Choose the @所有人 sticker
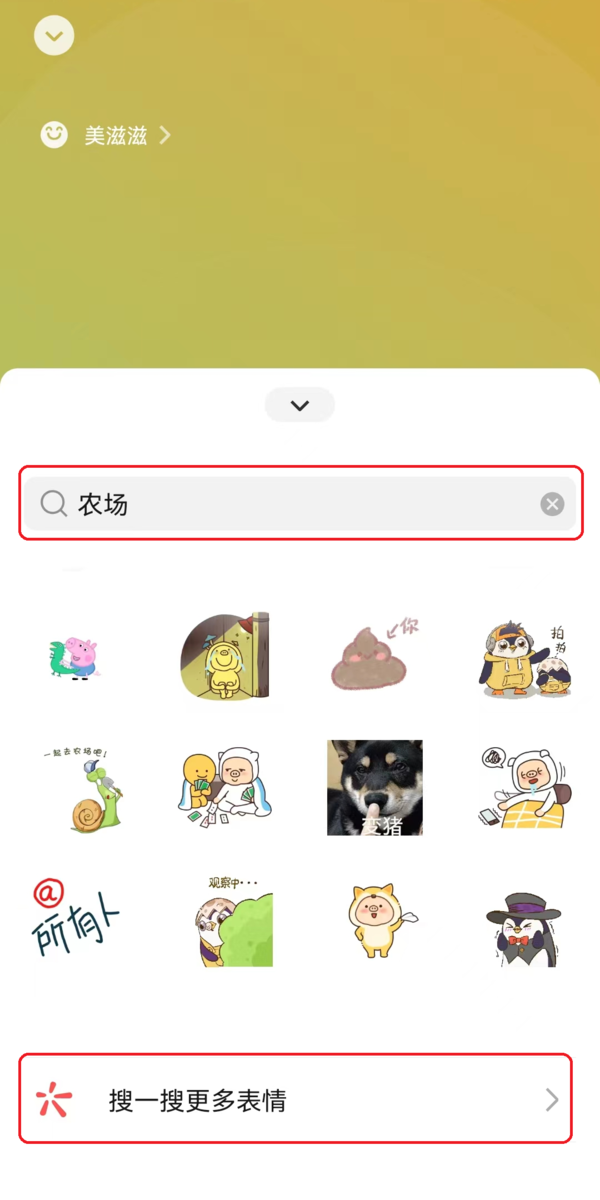Image resolution: width=600 pixels, height=1200 pixels. pos(76,918)
